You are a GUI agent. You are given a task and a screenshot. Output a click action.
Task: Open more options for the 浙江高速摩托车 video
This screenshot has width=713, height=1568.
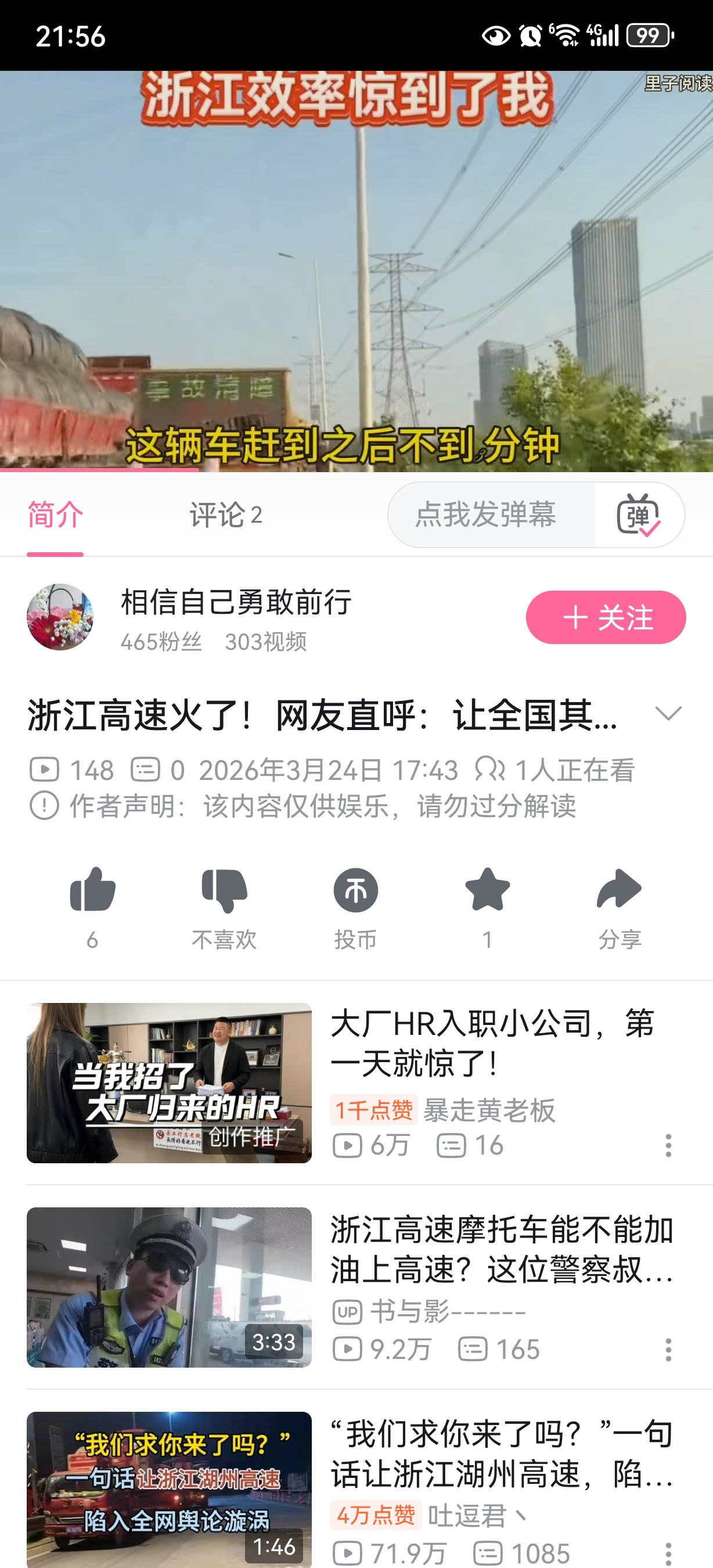668,1350
